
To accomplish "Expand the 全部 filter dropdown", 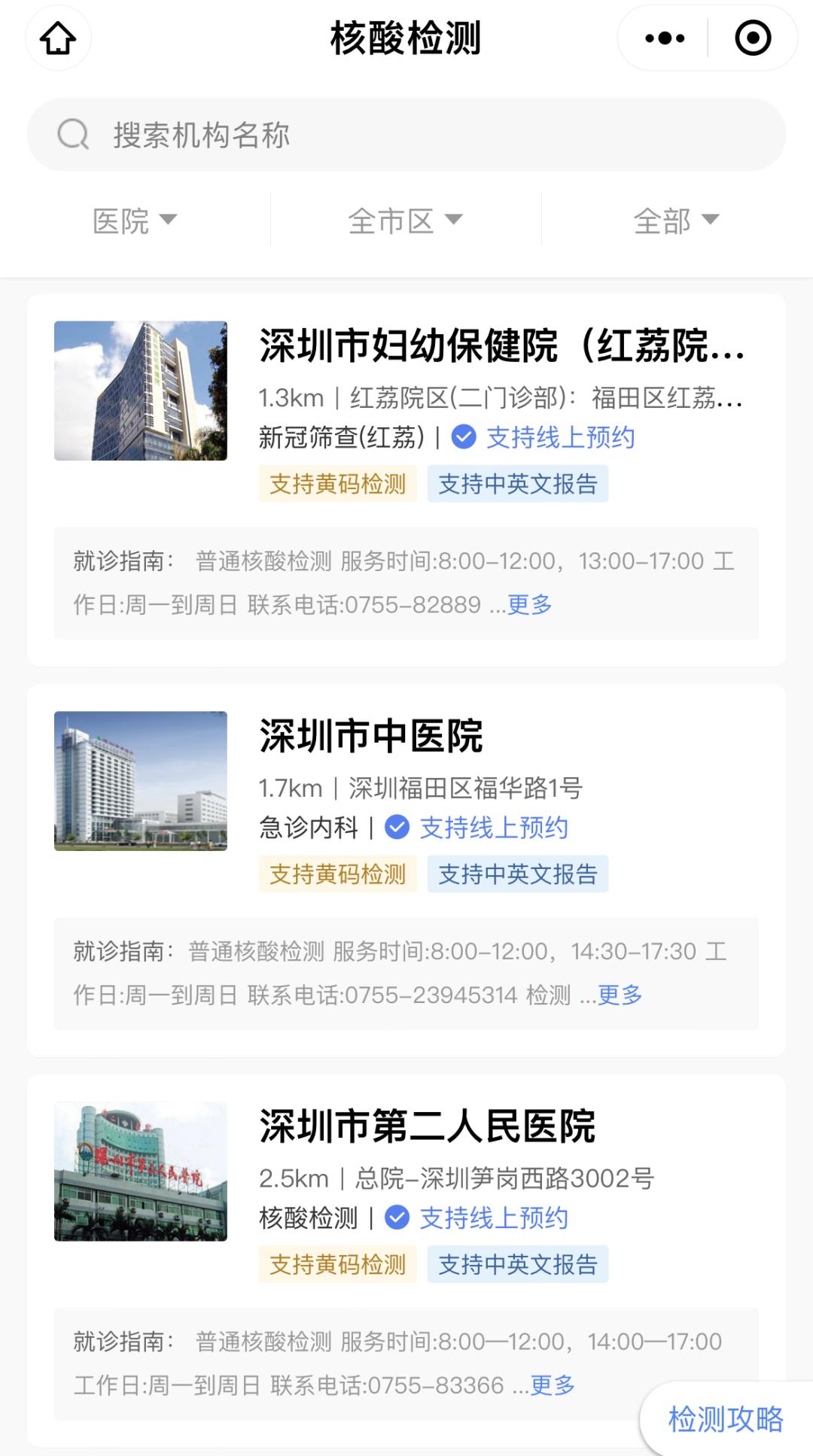I will (676, 220).
